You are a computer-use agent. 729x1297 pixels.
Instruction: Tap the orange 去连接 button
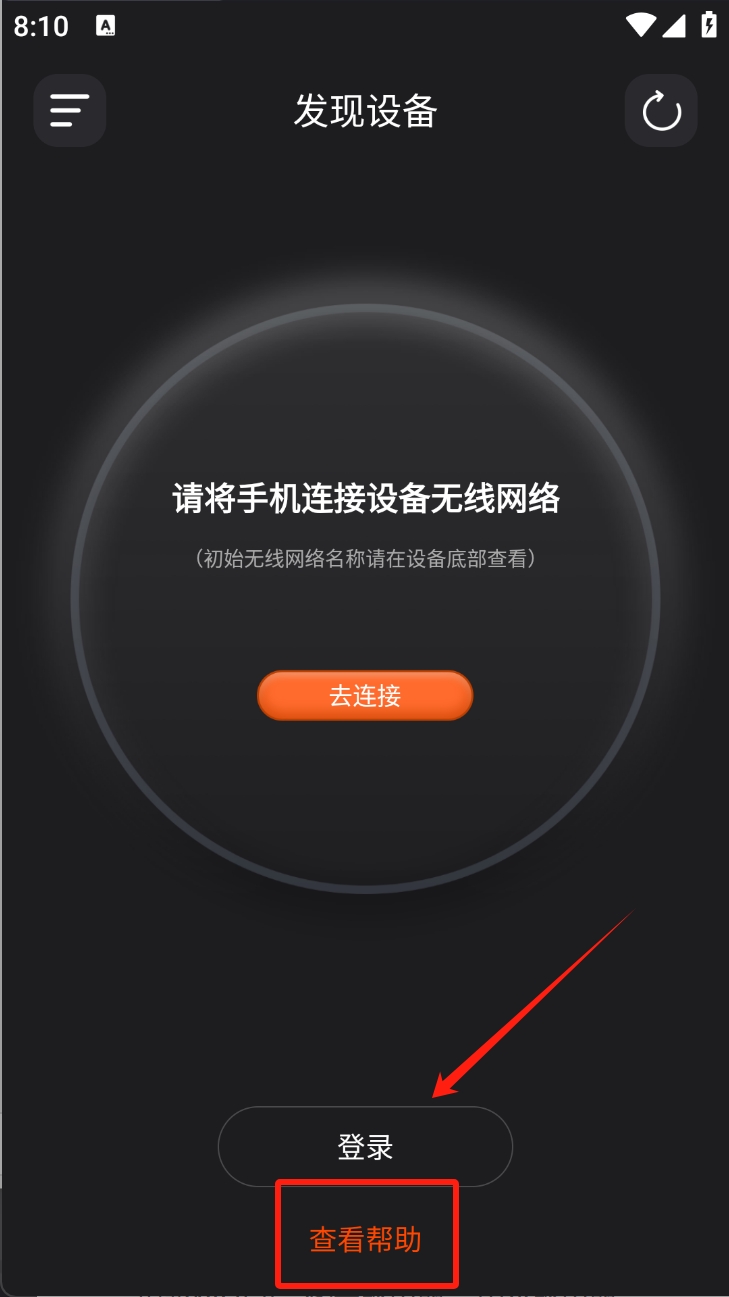pyautogui.click(x=365, y=696)
